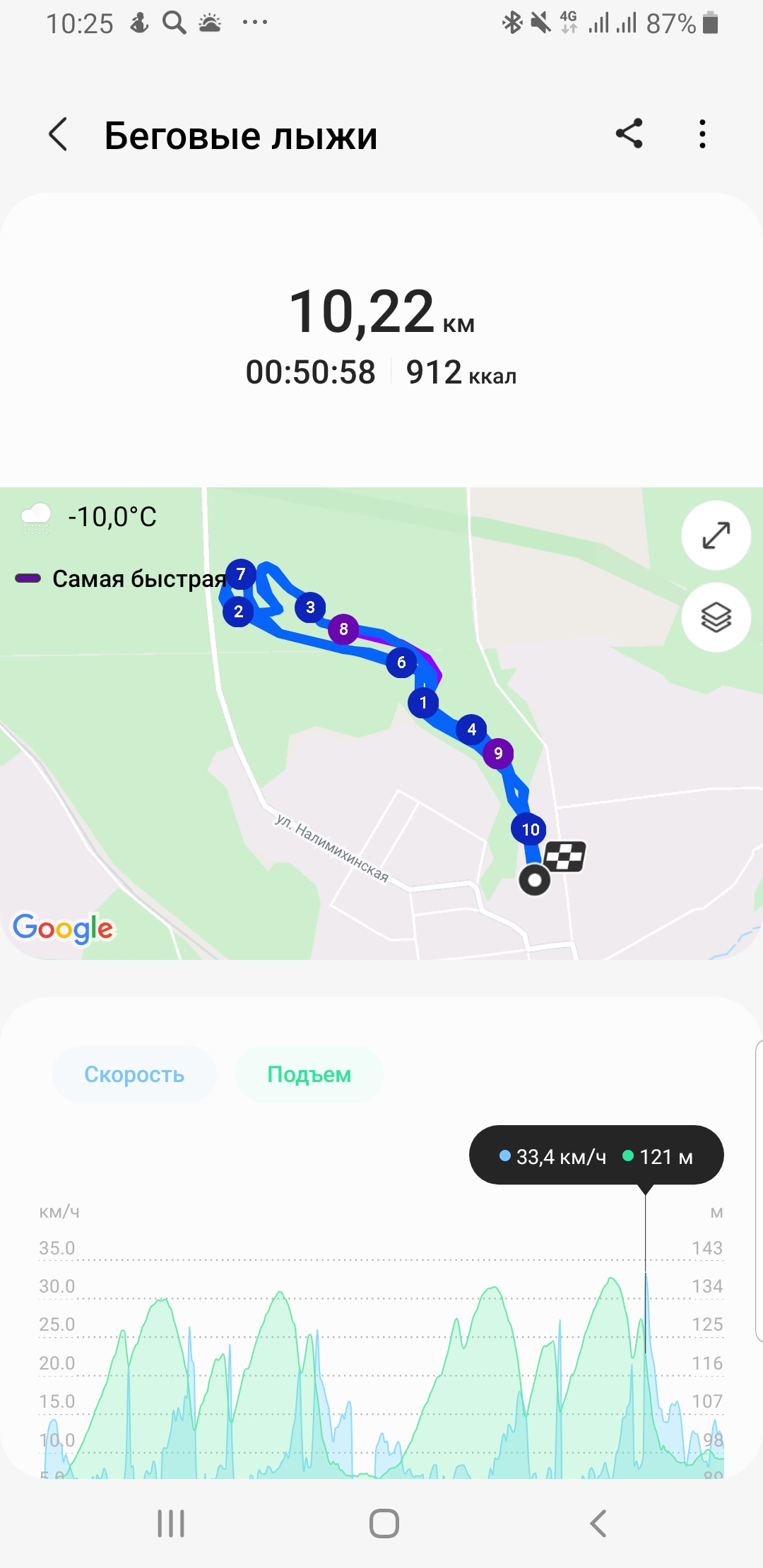Open map layers selector

click(x=716, y=617)
